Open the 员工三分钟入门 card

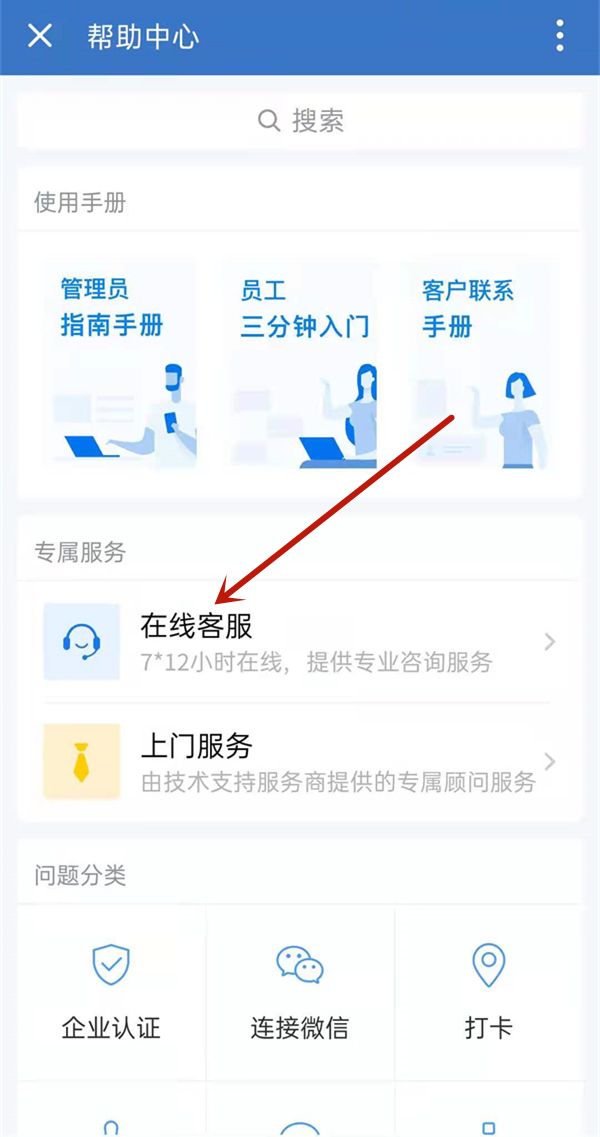click(302, 365)
